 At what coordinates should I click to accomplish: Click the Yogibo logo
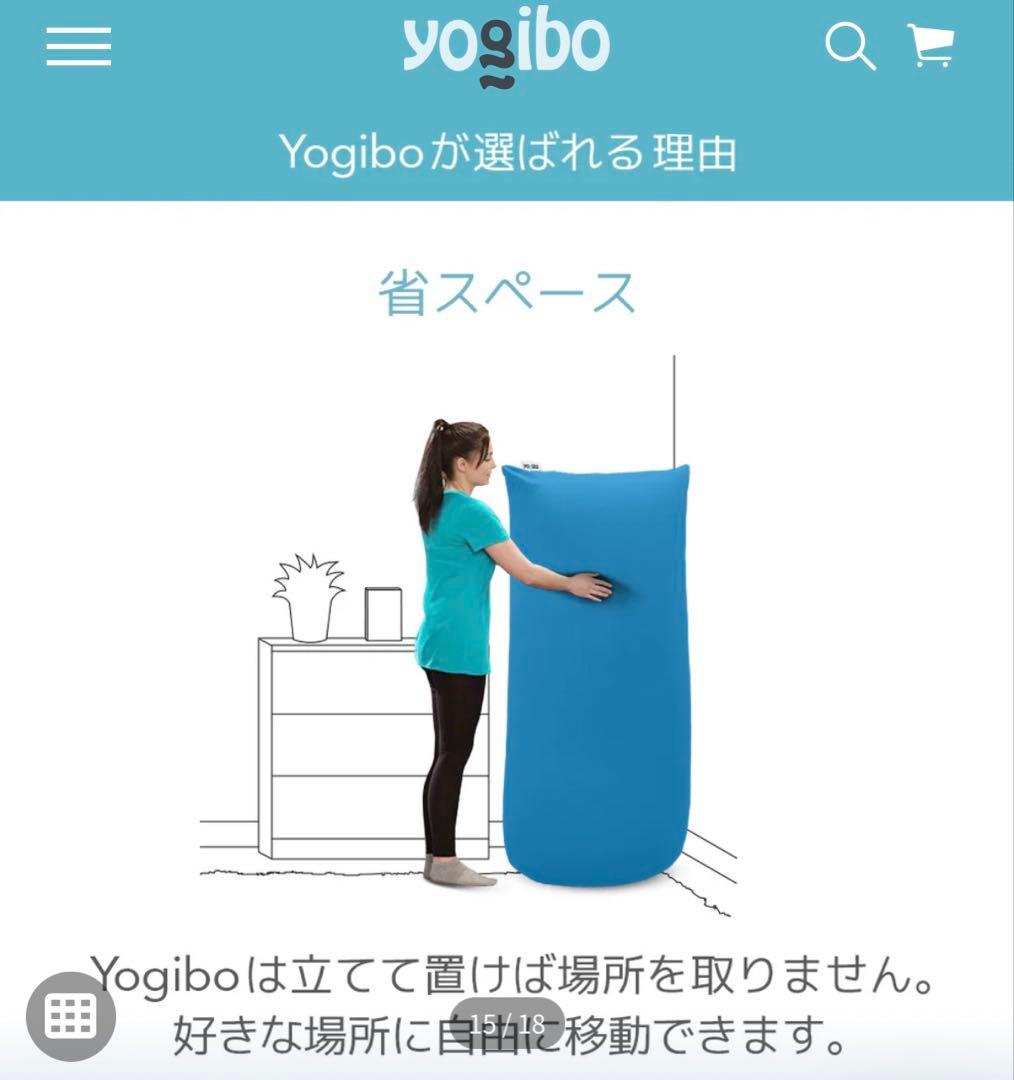(x=507, y=45)
